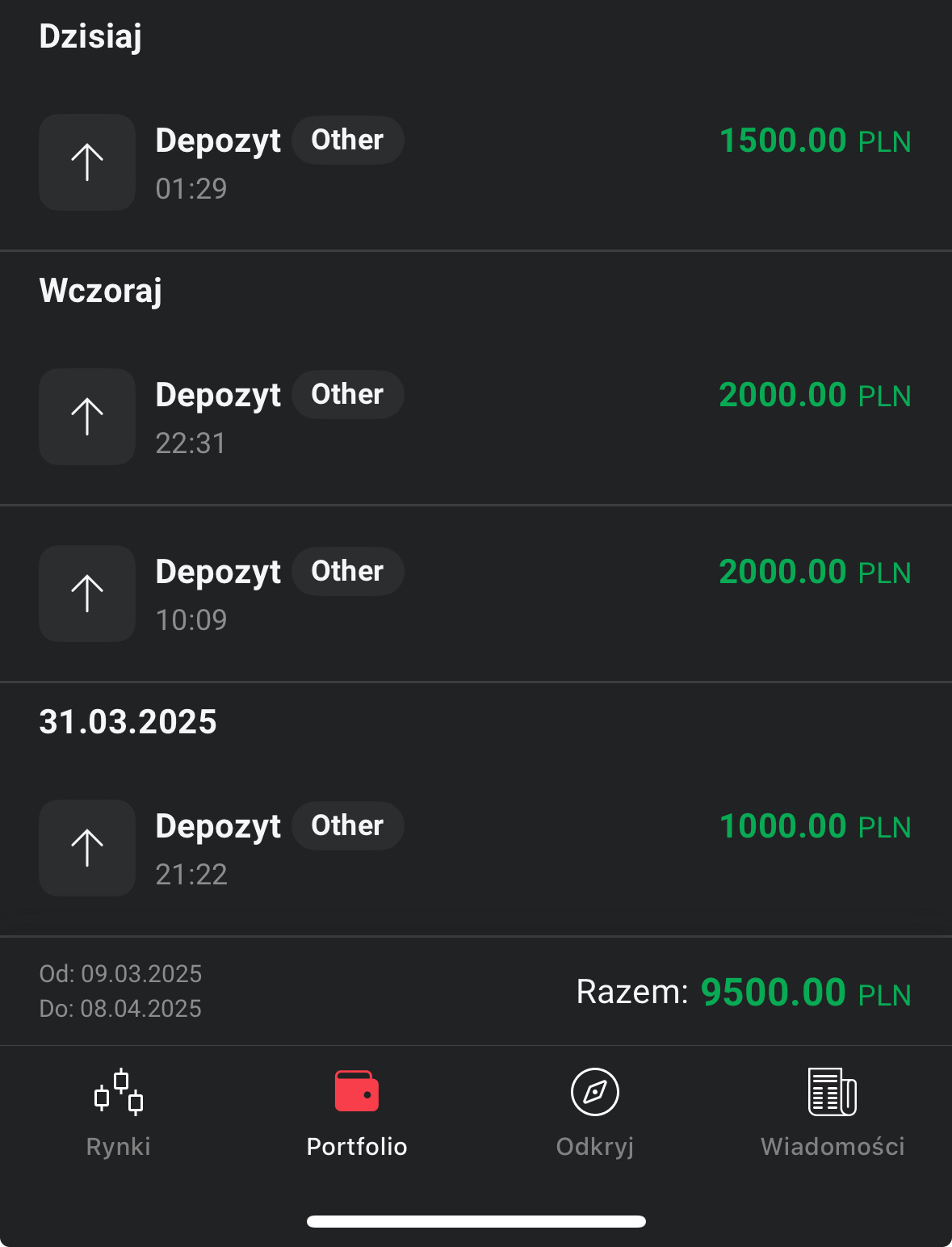Open the Wiadomości news tab

pyautogui.click(x=832, y=1112)
